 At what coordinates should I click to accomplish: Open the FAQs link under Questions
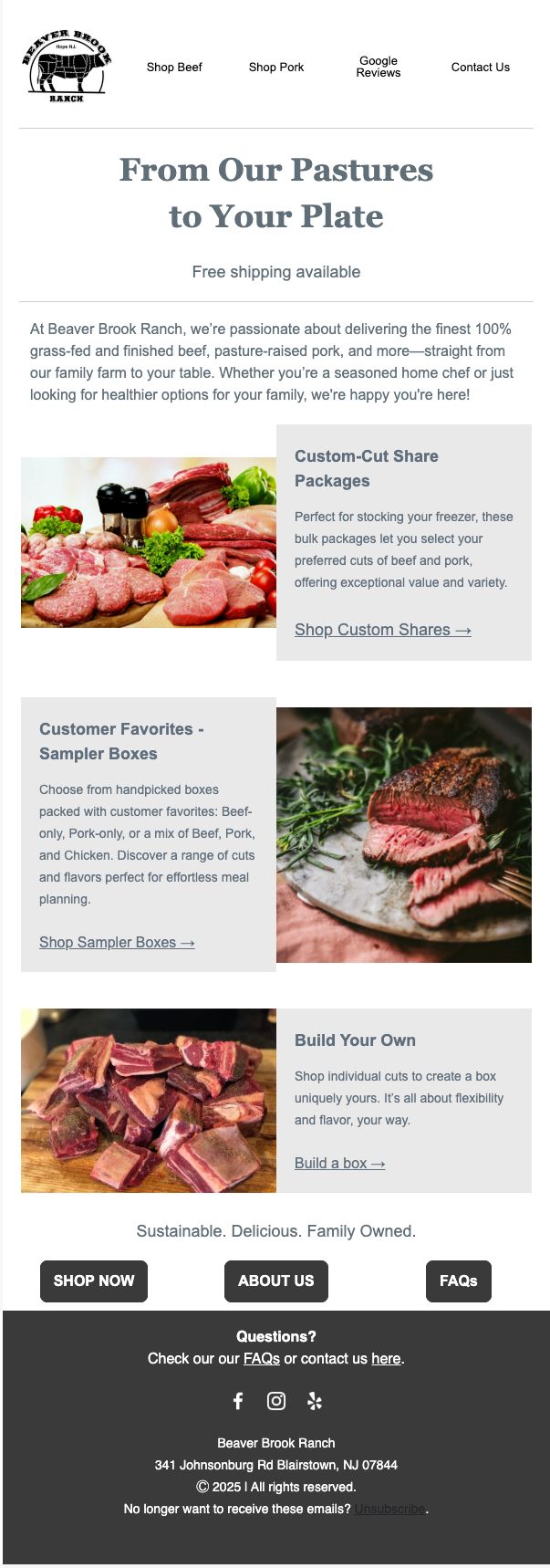261,1359
